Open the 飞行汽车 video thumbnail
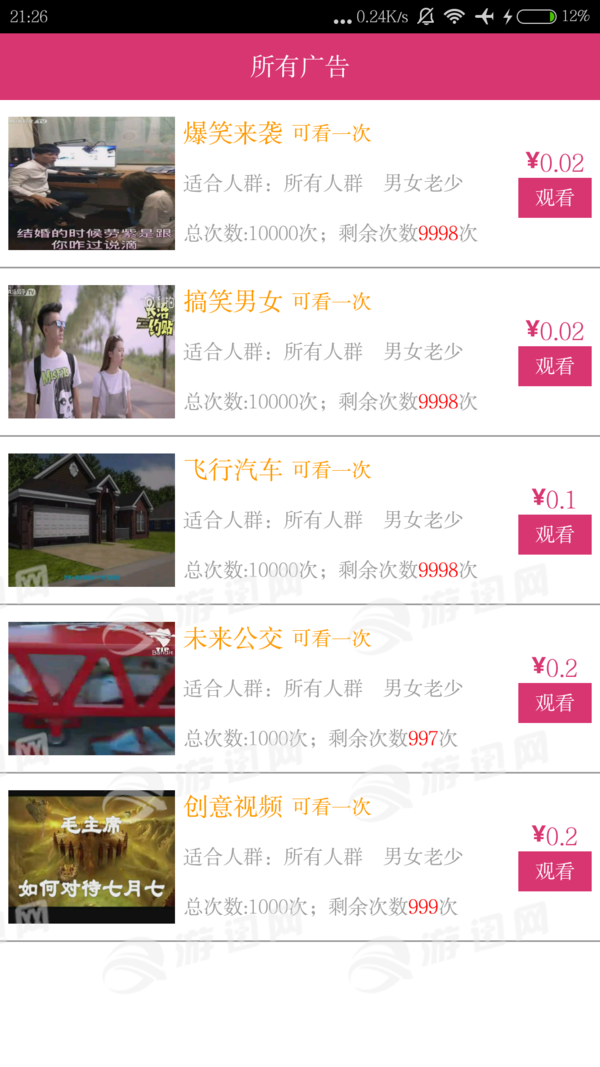Image resolution: width=600 pixels, height=1067 pixels. (x=92, y=520)
